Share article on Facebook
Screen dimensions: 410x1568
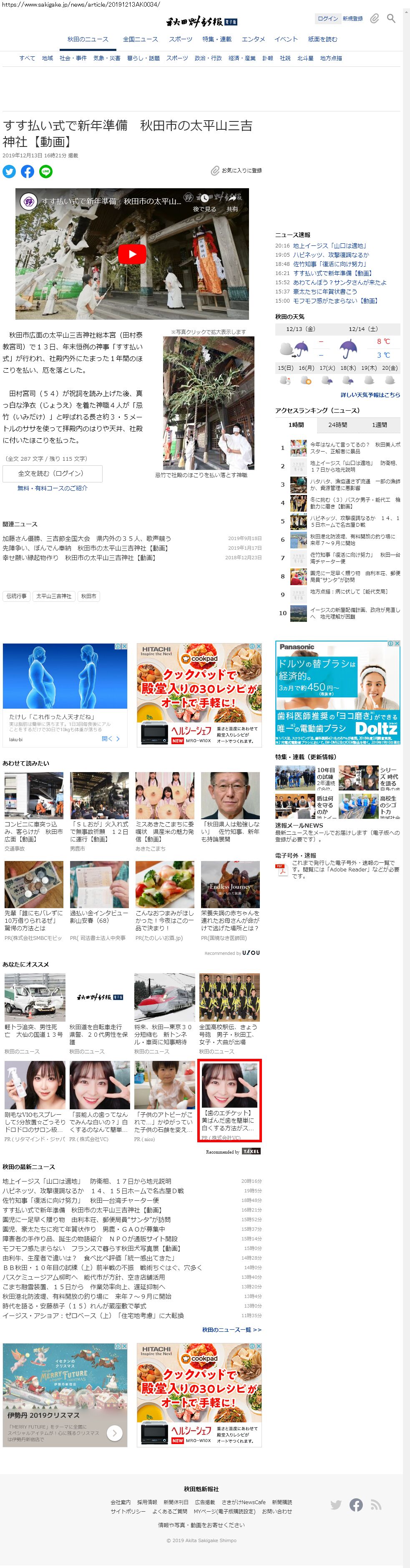(28, 172)
